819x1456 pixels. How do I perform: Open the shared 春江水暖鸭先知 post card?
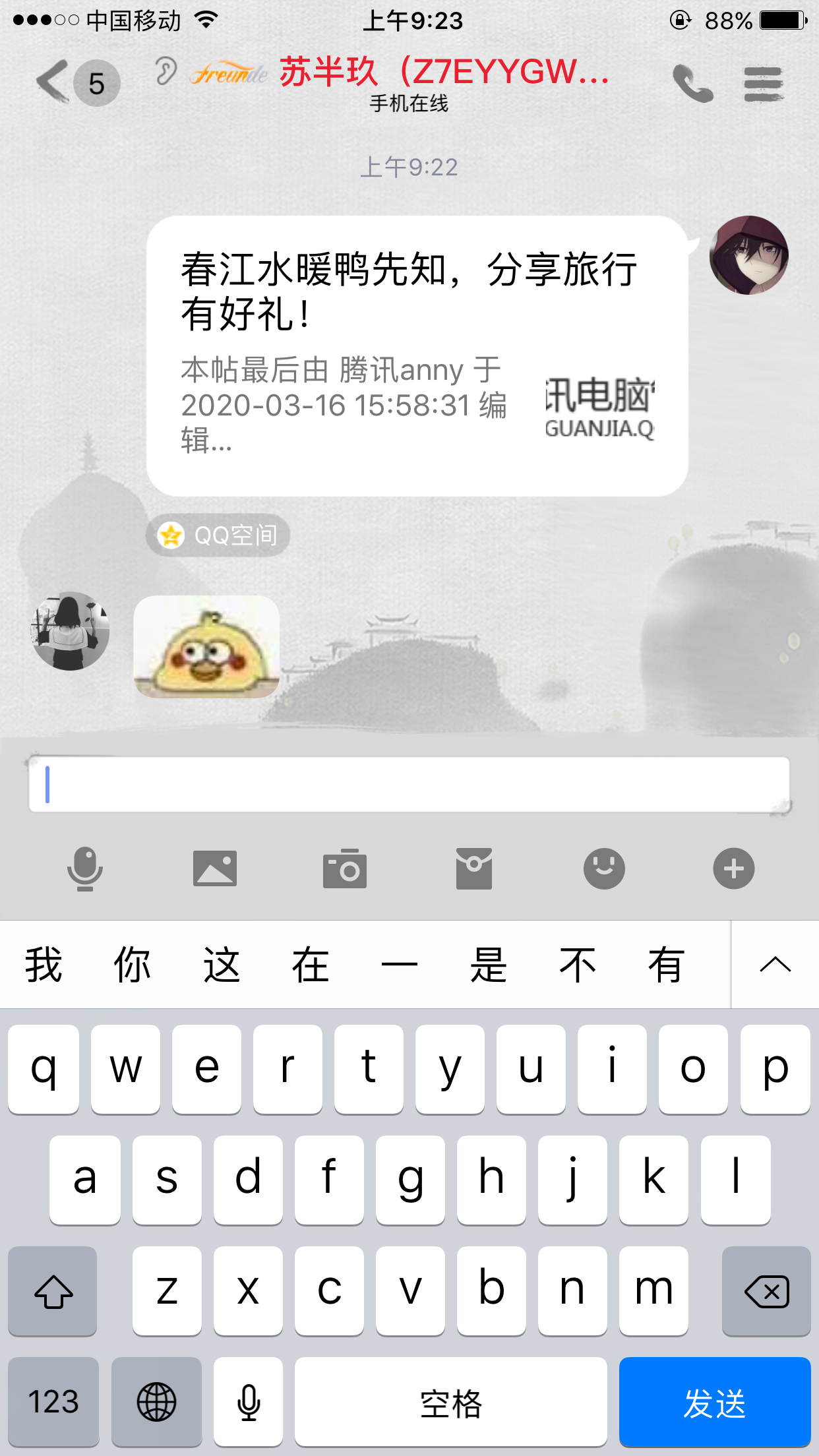(x=417, y=356)
